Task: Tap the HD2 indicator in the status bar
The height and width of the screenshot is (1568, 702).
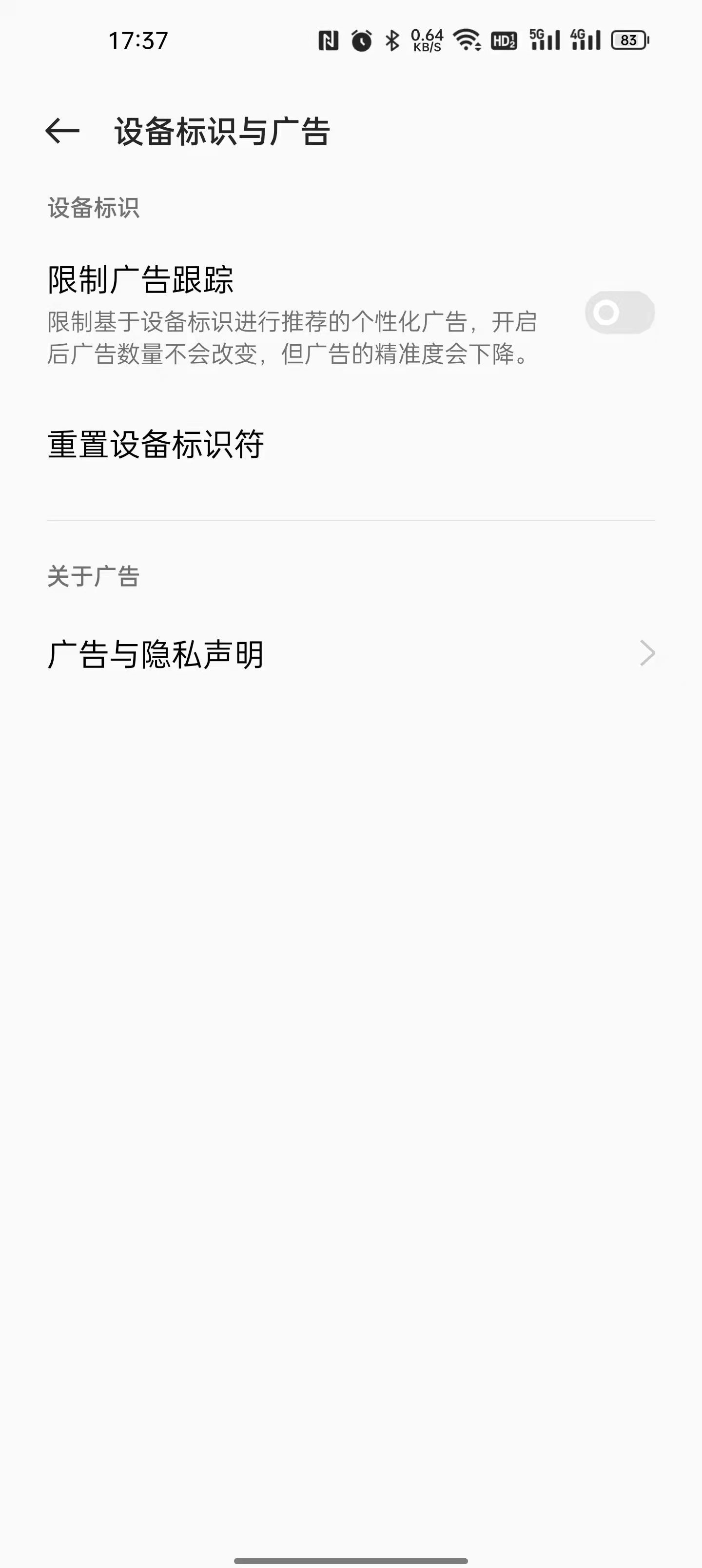Action: [506, 39]
